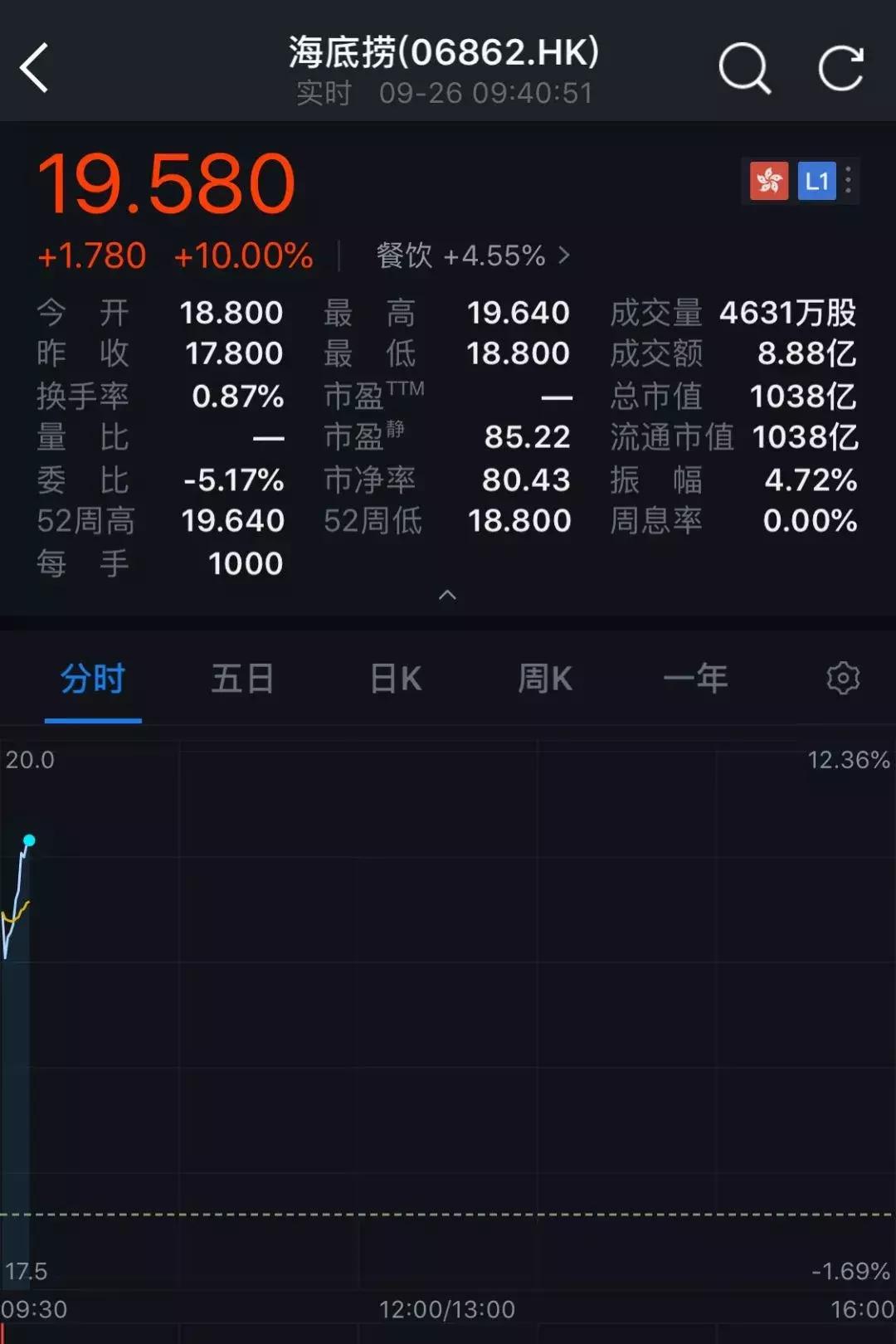
Task: Open chart settings gear
Action: click(x=843, y=679)
